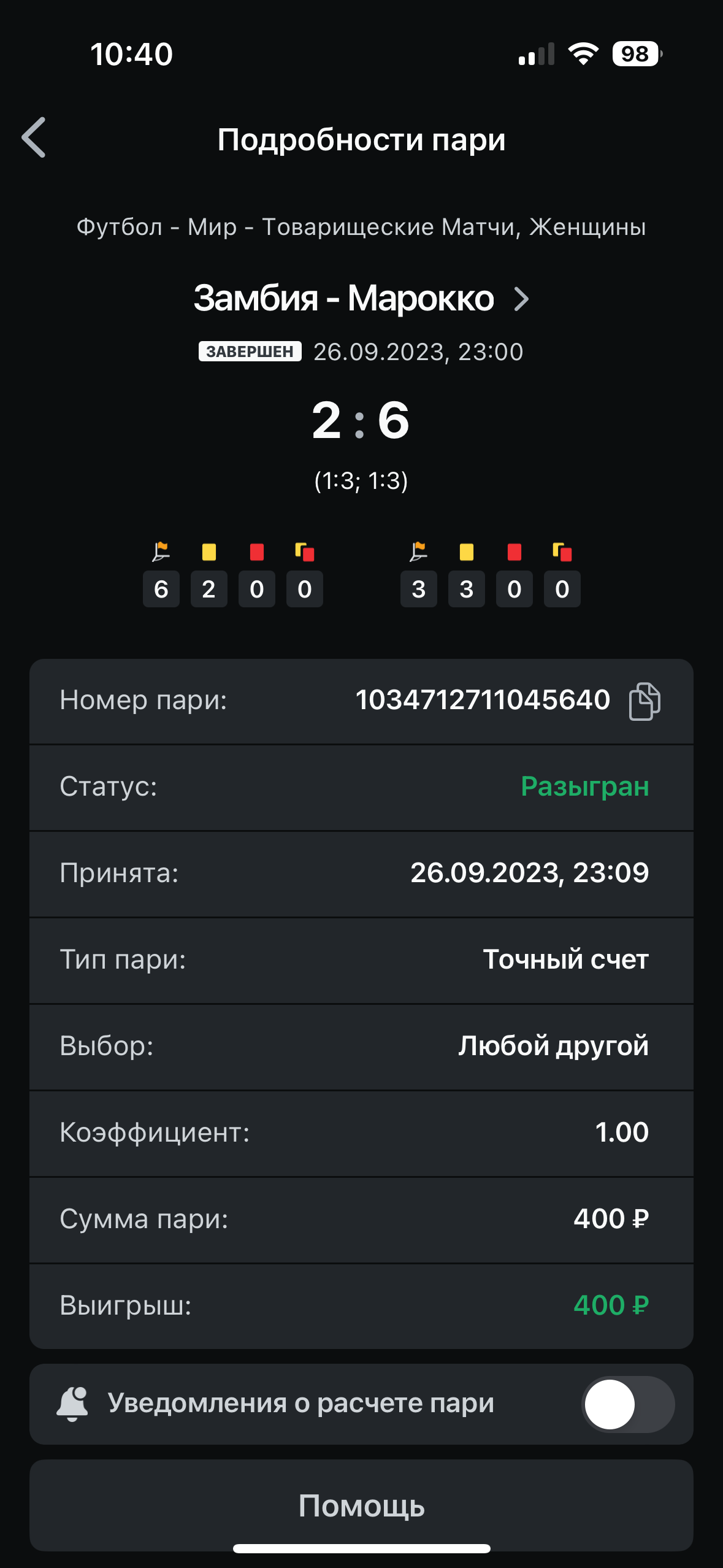Open the Помощь help button
This screenshot has height=1568, width=723.
click(x=361, y=1505)
